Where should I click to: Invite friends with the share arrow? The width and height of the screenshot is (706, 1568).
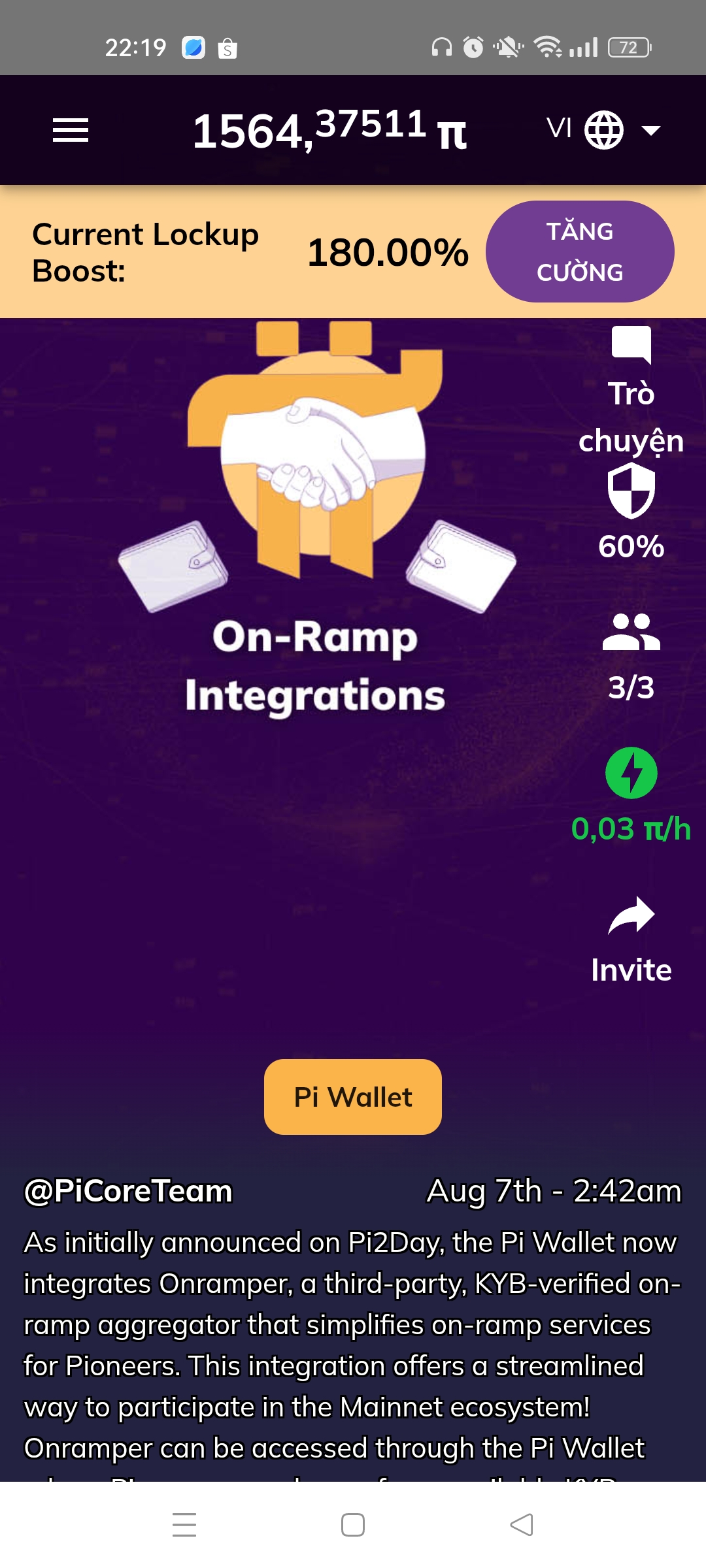point(631,916)
